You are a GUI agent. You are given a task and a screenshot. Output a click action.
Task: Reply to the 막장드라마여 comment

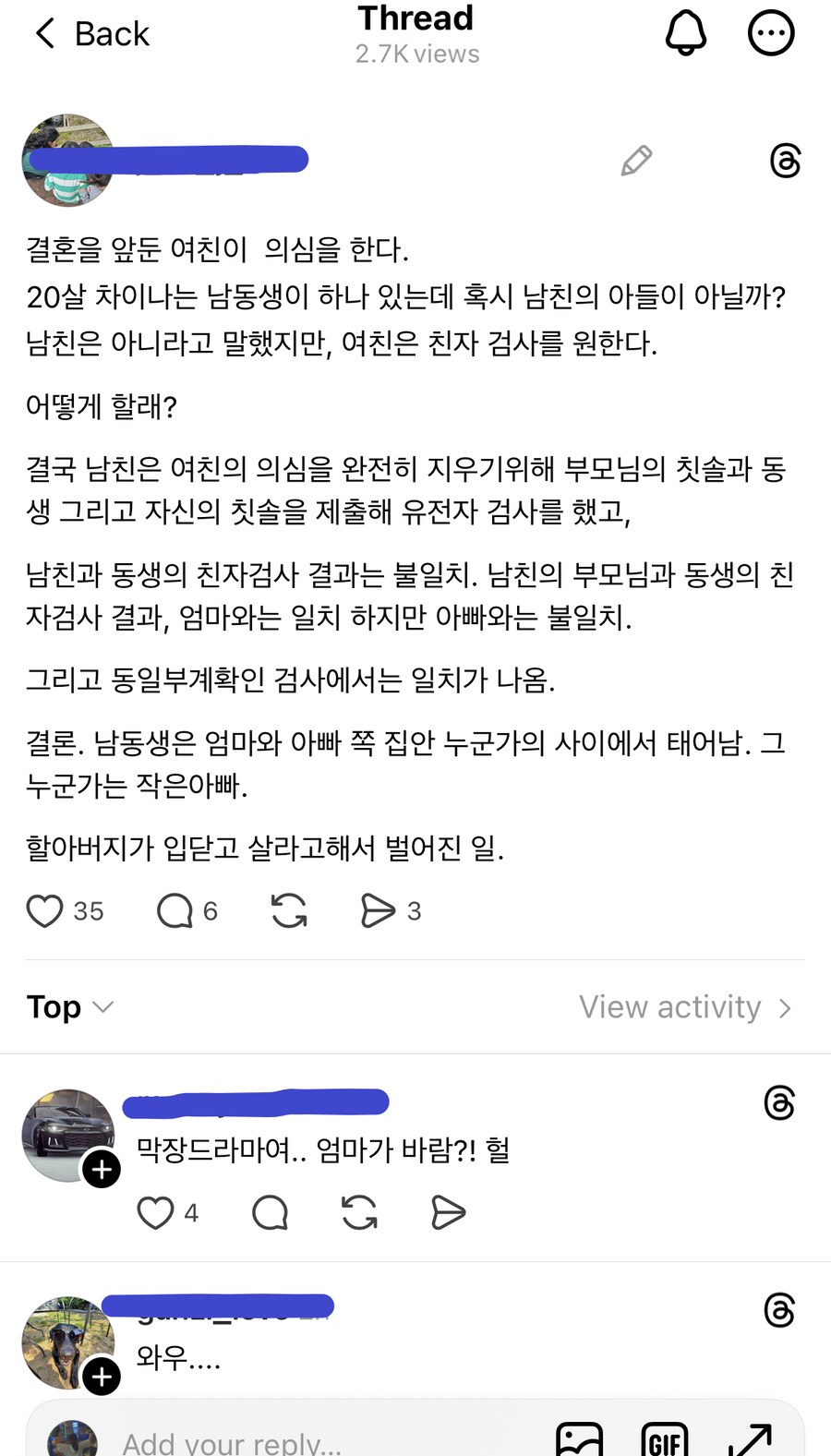(269, 1212)
